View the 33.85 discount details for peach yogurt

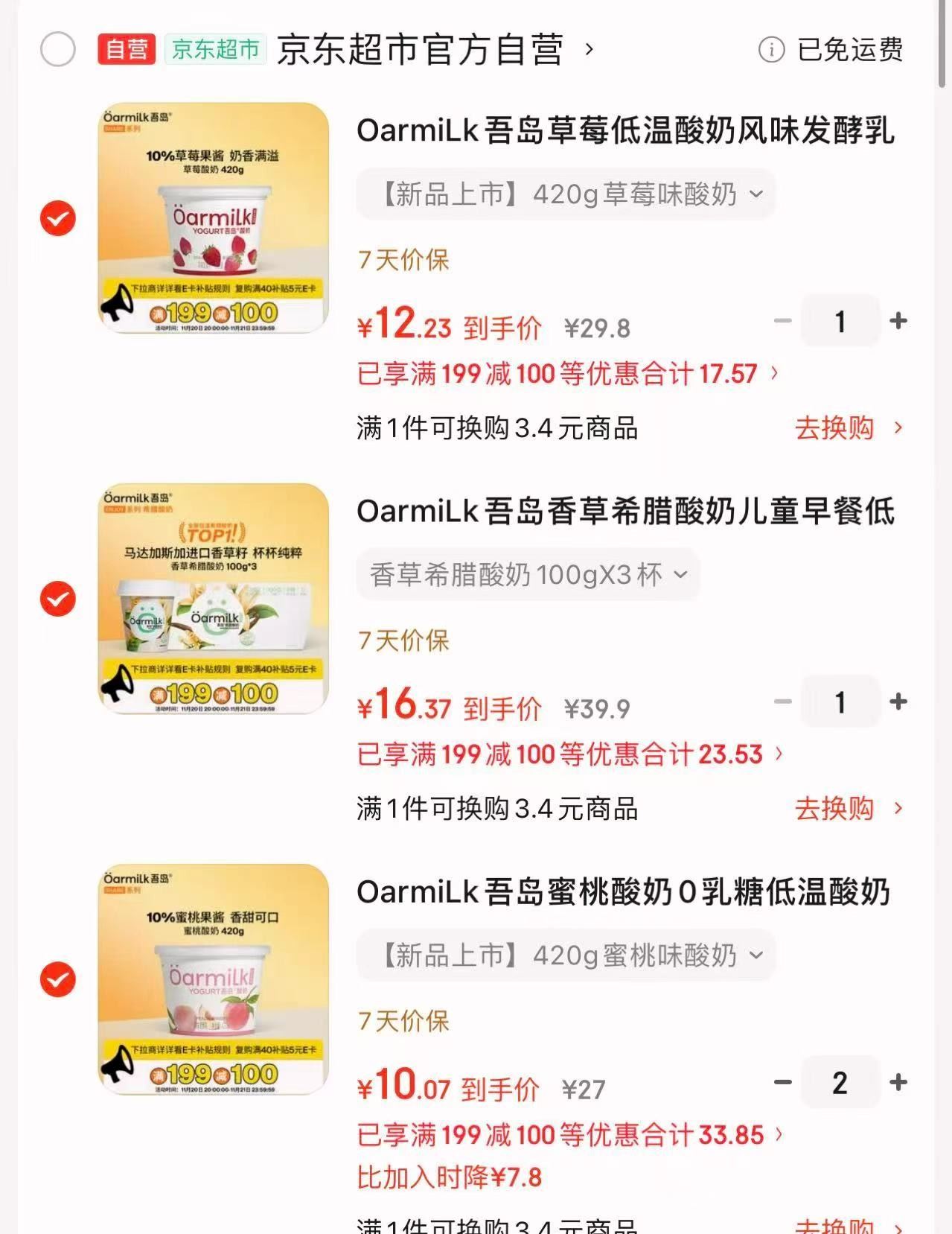coord(570,1135)
